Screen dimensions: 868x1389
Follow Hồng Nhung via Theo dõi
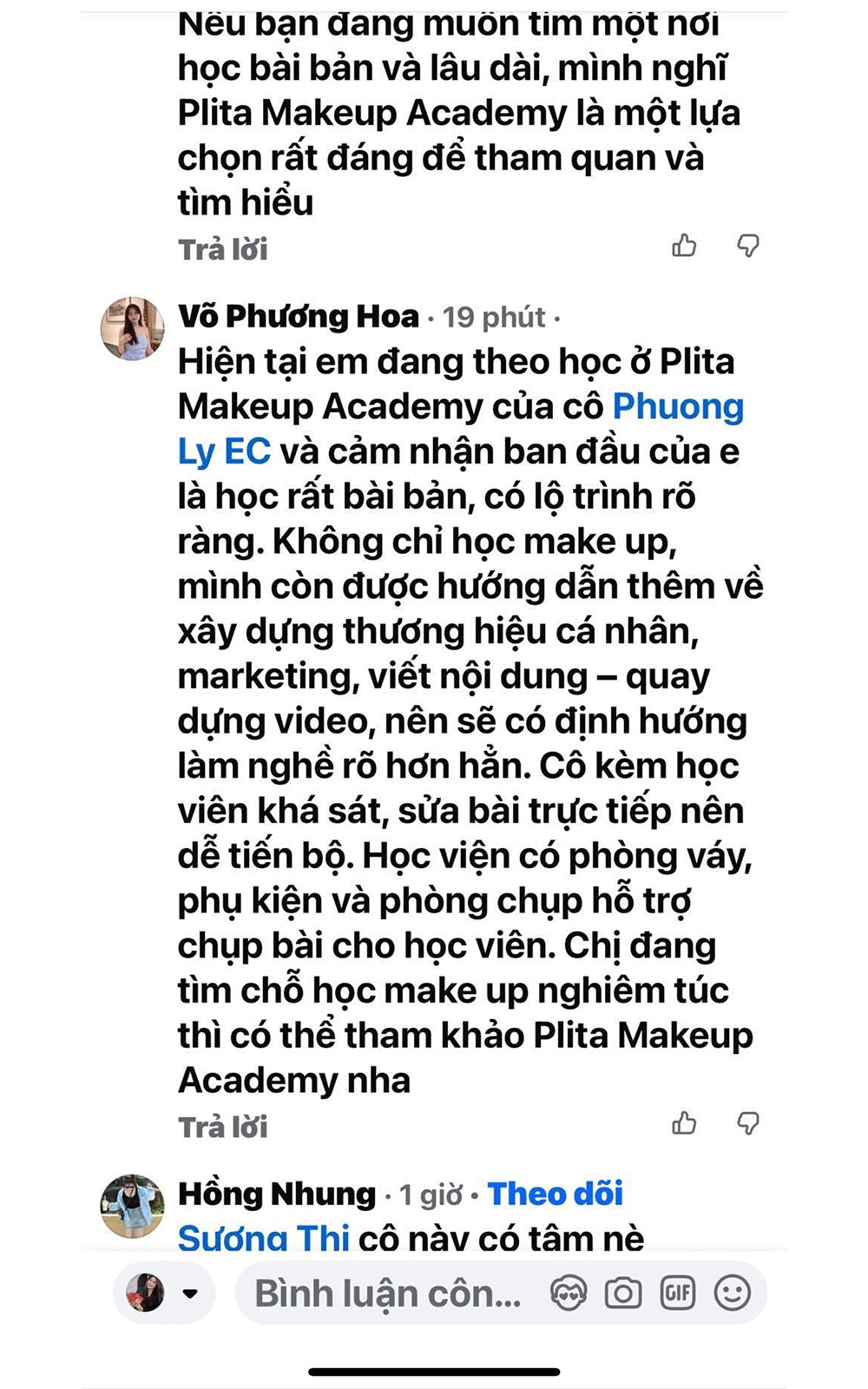[x=555, y=1194]
